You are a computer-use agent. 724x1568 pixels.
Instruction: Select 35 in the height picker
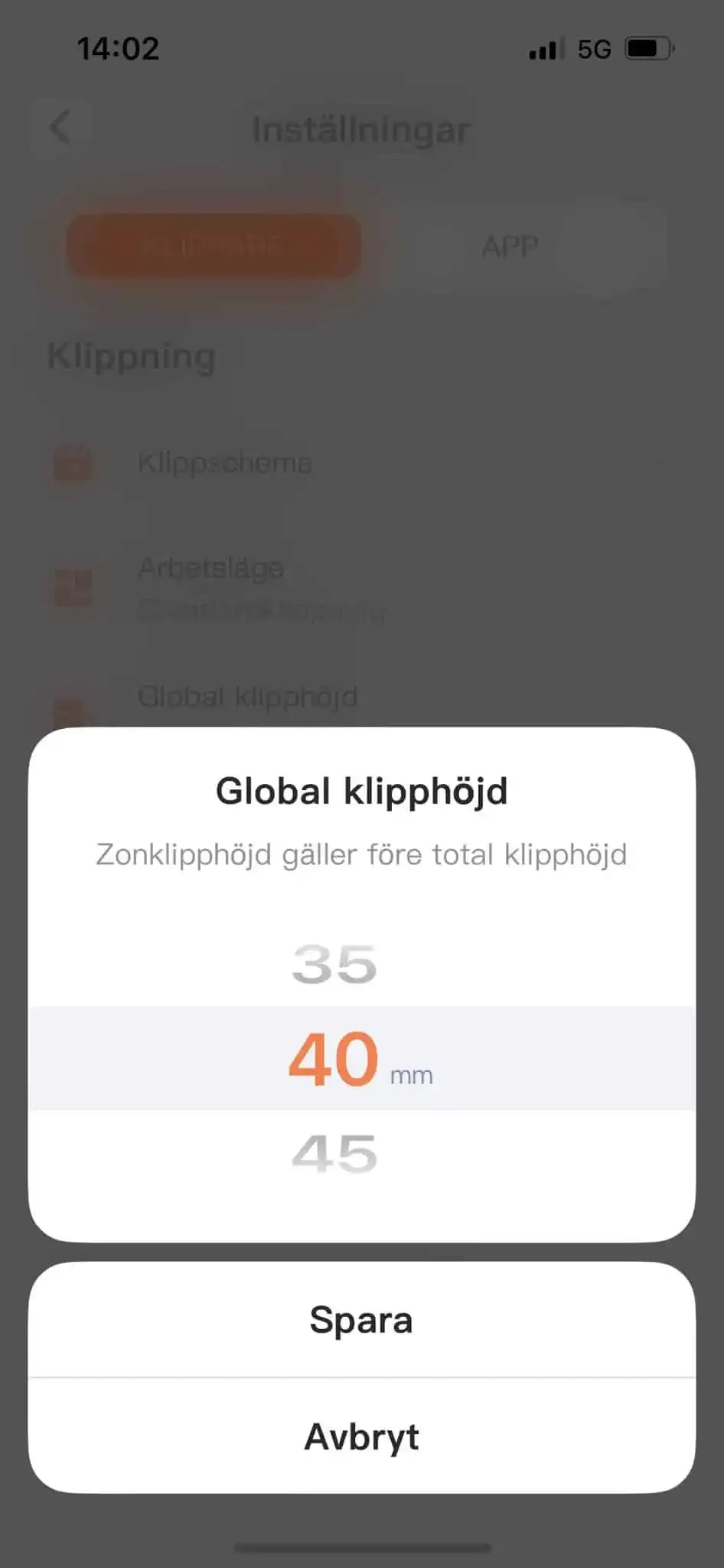pos(335,964)
